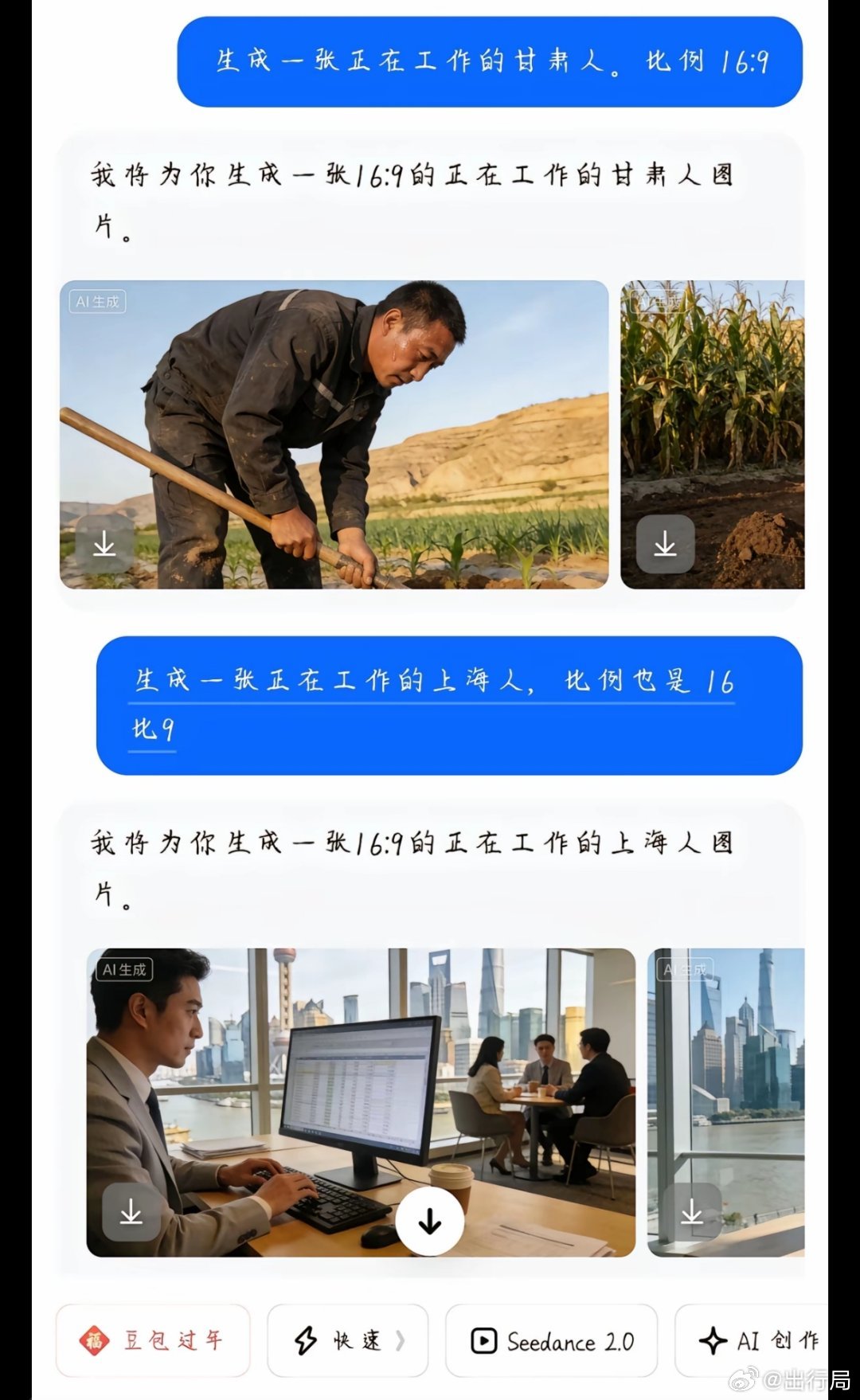Download the corn field image

(x=665, y=543)
